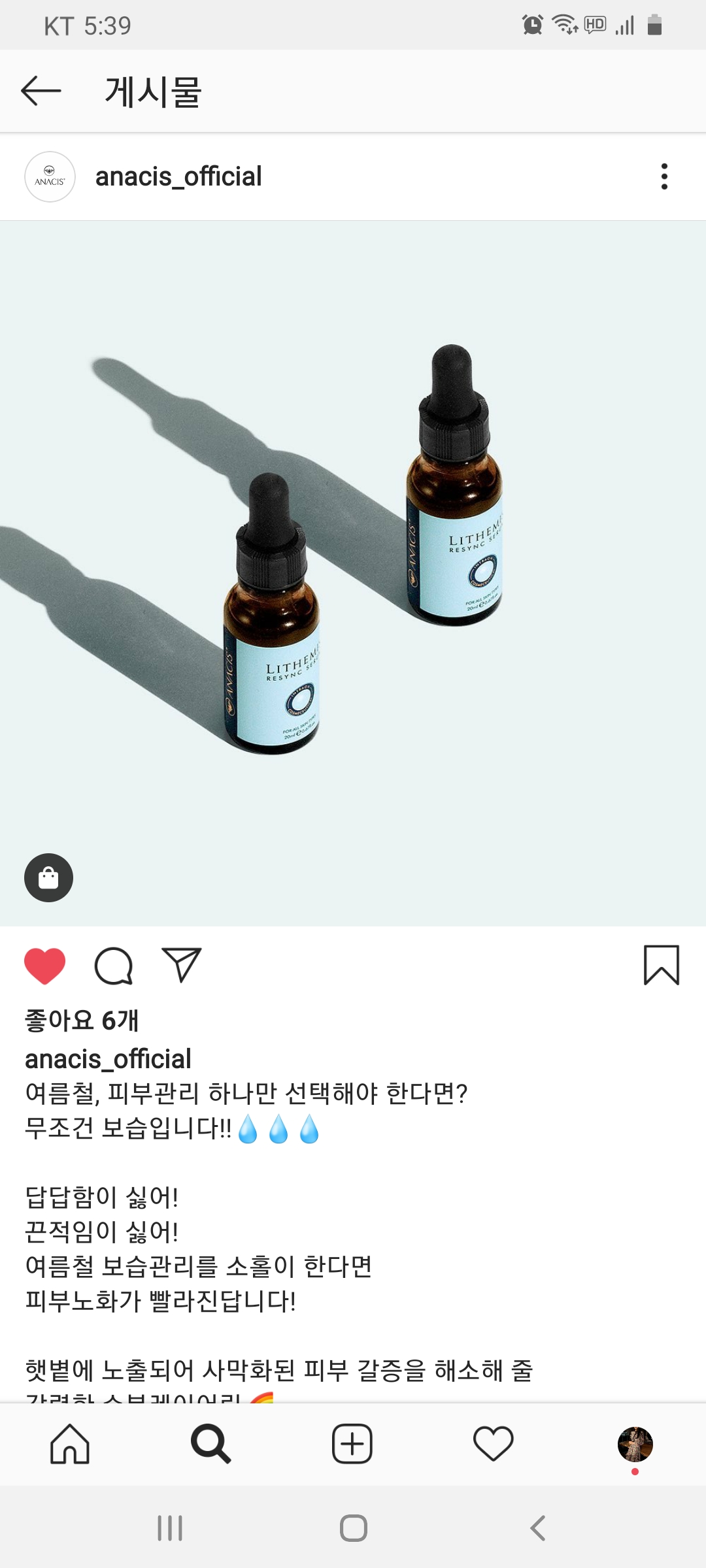Open the post overflow menu
Viewport: 706px width, 1568px height.
pos(664,177)
